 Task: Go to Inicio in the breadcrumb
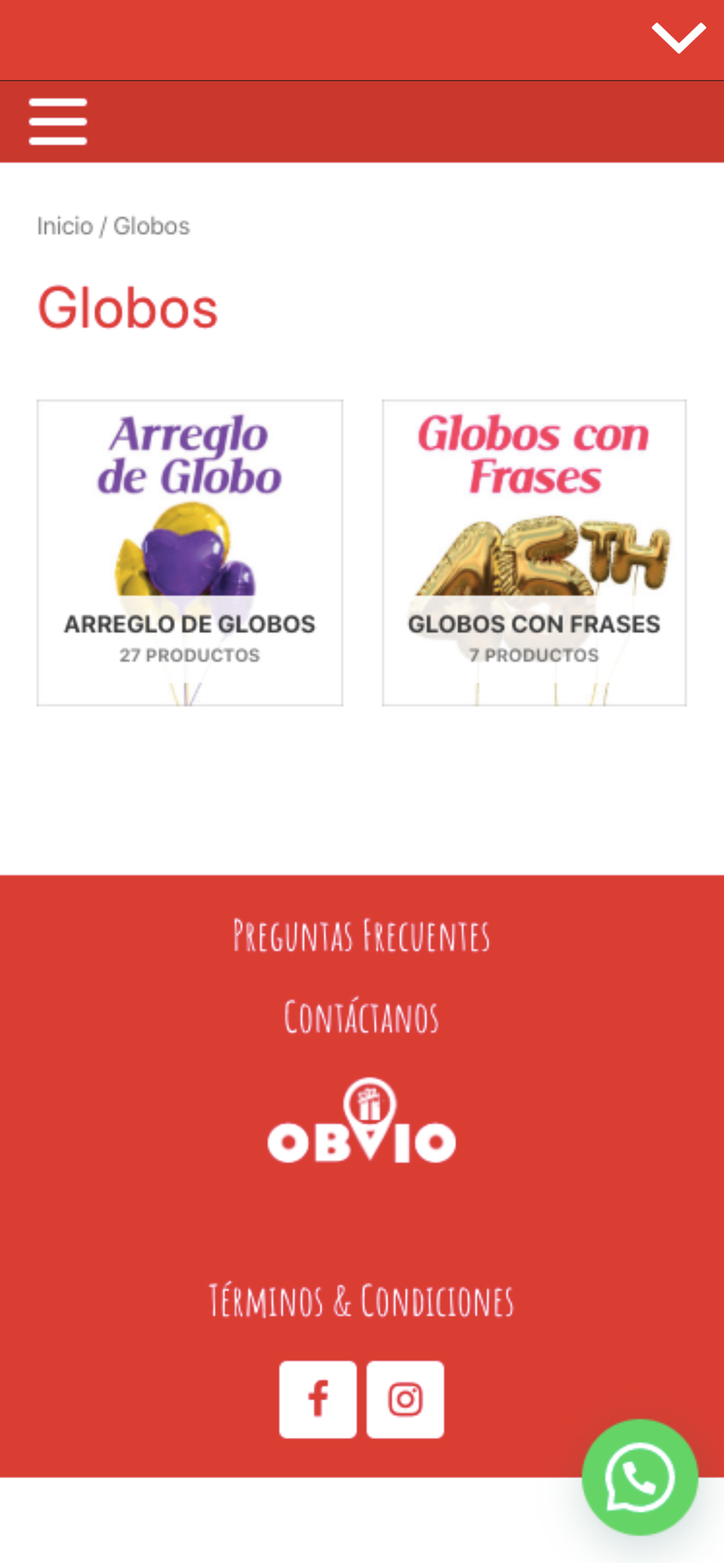point(65,226)
